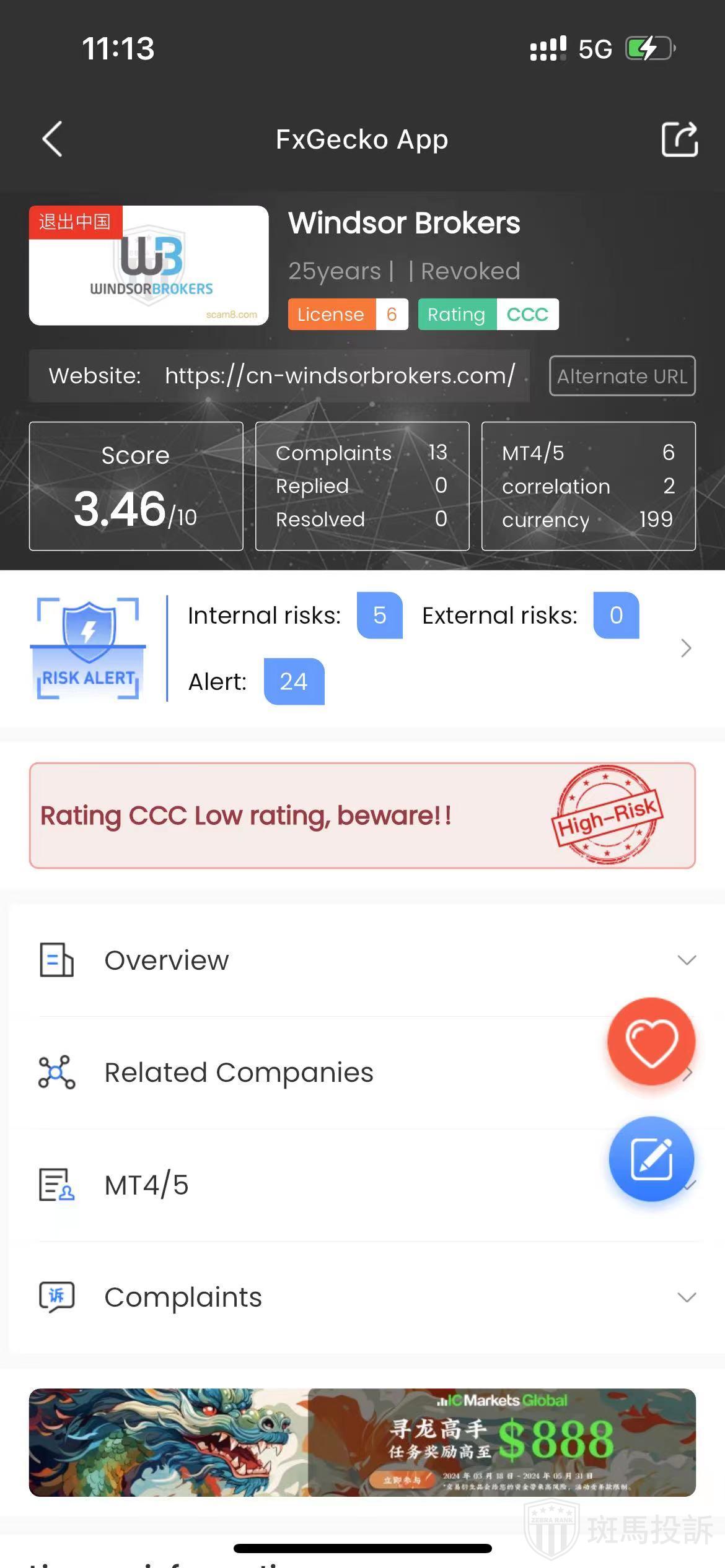
Task: Add Windsor Brokers to favorites with the heart button
Action: click(x=651, y=1042)
